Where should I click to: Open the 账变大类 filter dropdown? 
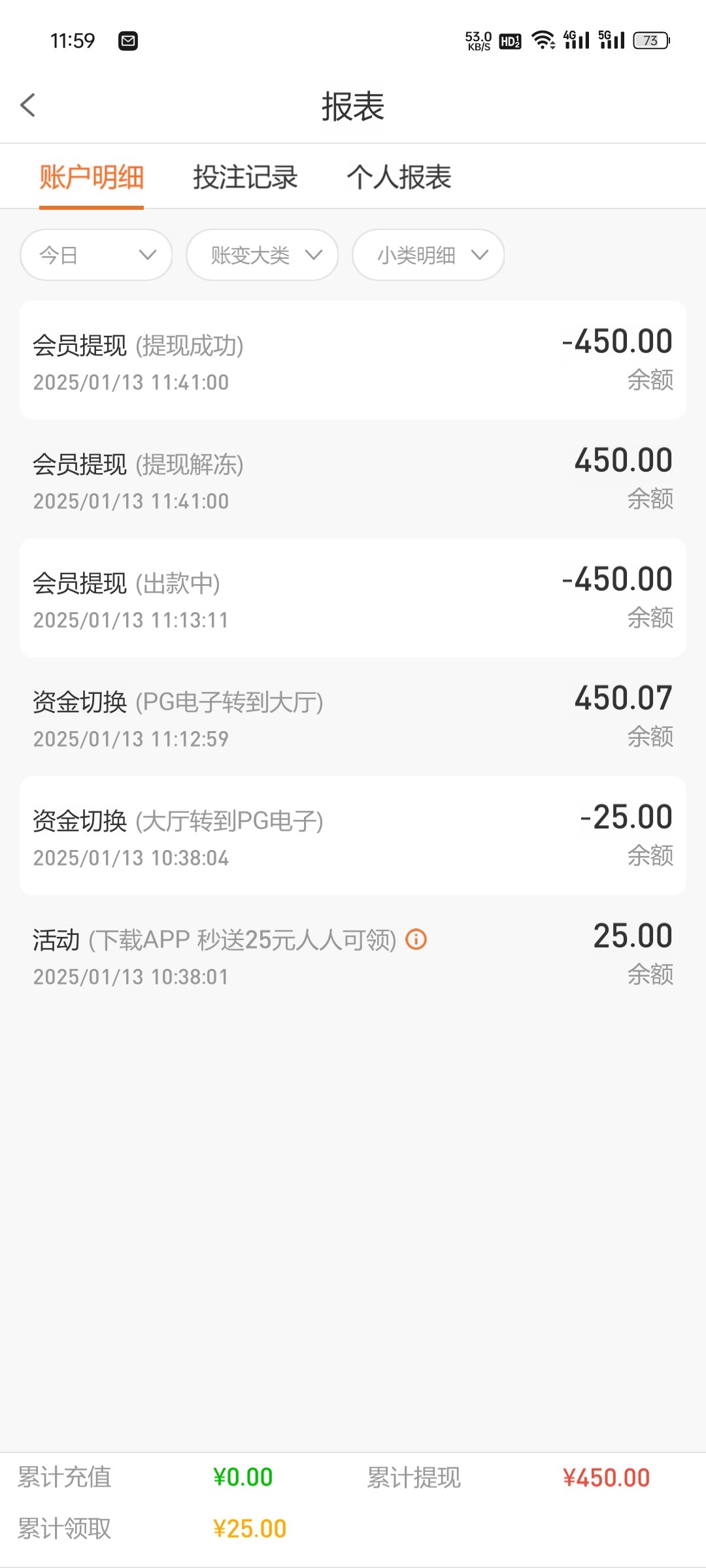262,255
